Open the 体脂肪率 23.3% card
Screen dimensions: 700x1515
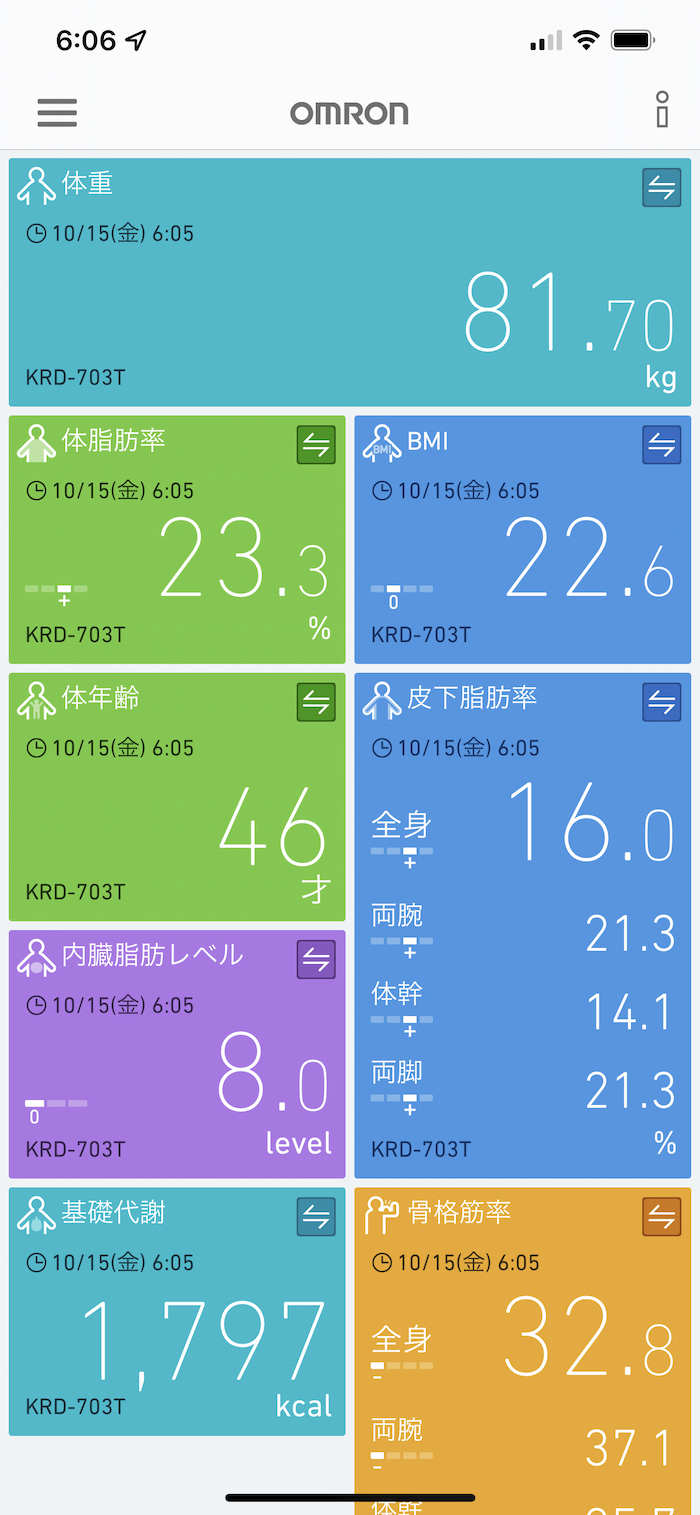(x=177, y=560)
